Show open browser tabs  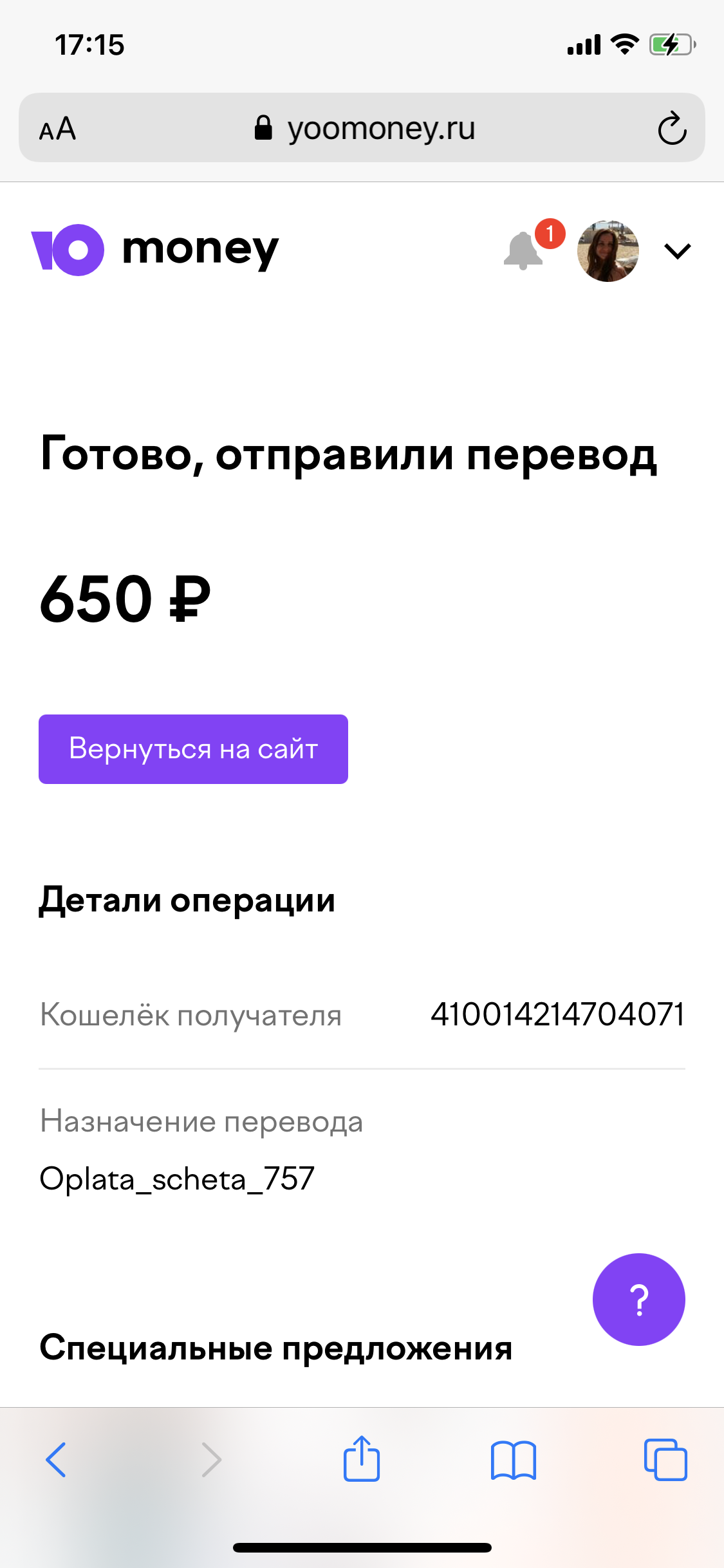(x=665, y=1459)
